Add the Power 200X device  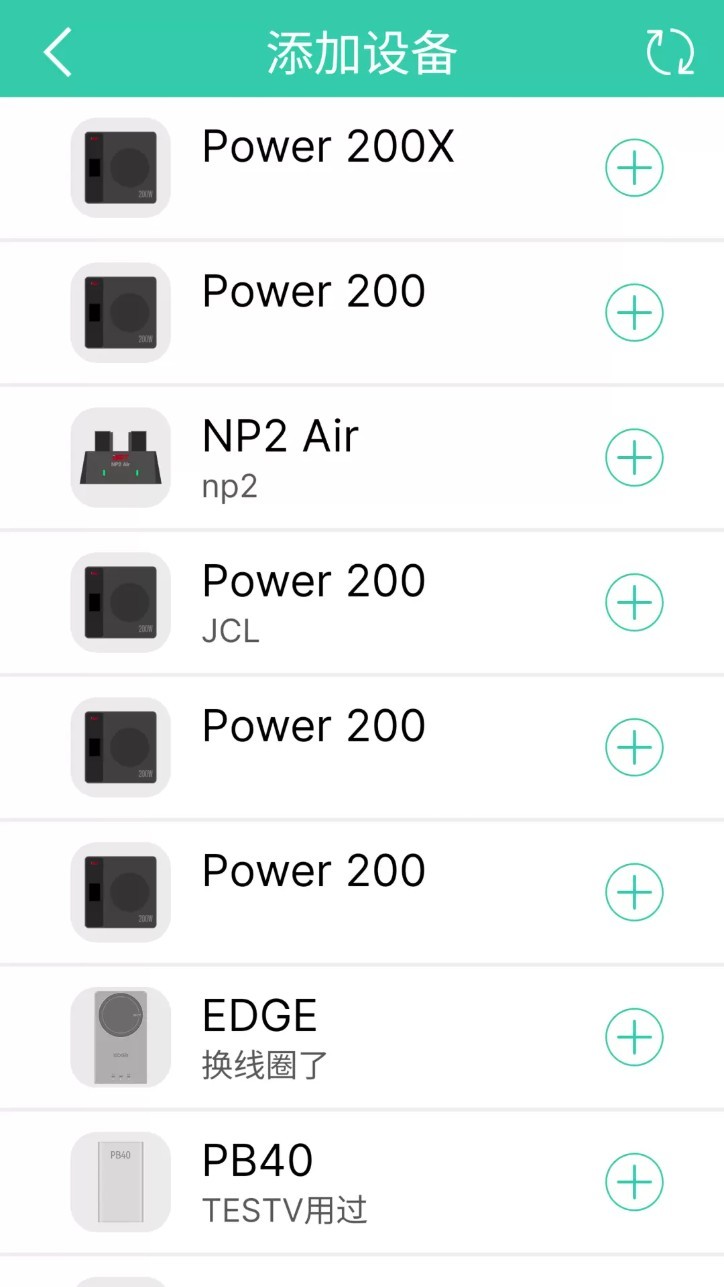click(x=634, y=167)
